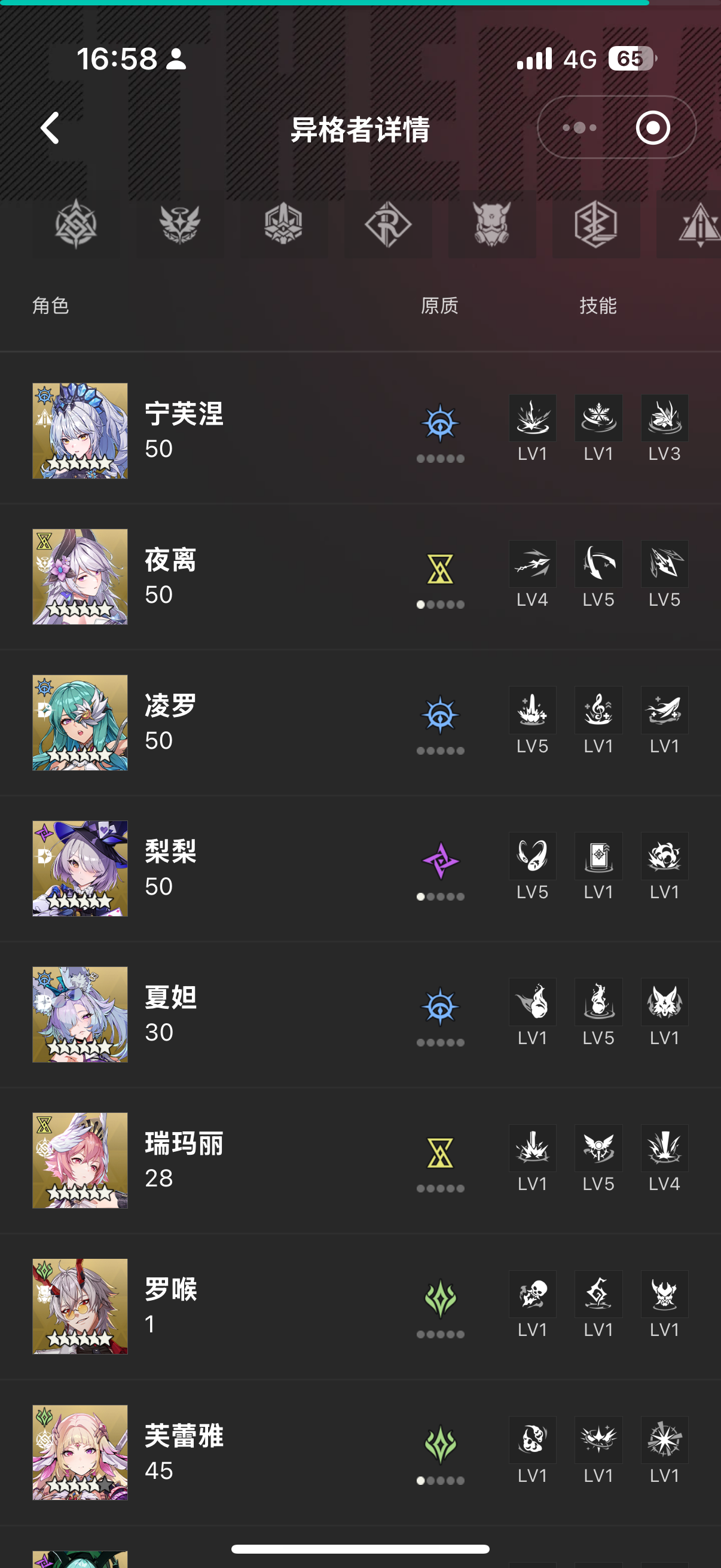Select 宁芙涅's first LV1 skill icon
721x1568 pixels.
(533, 418)
